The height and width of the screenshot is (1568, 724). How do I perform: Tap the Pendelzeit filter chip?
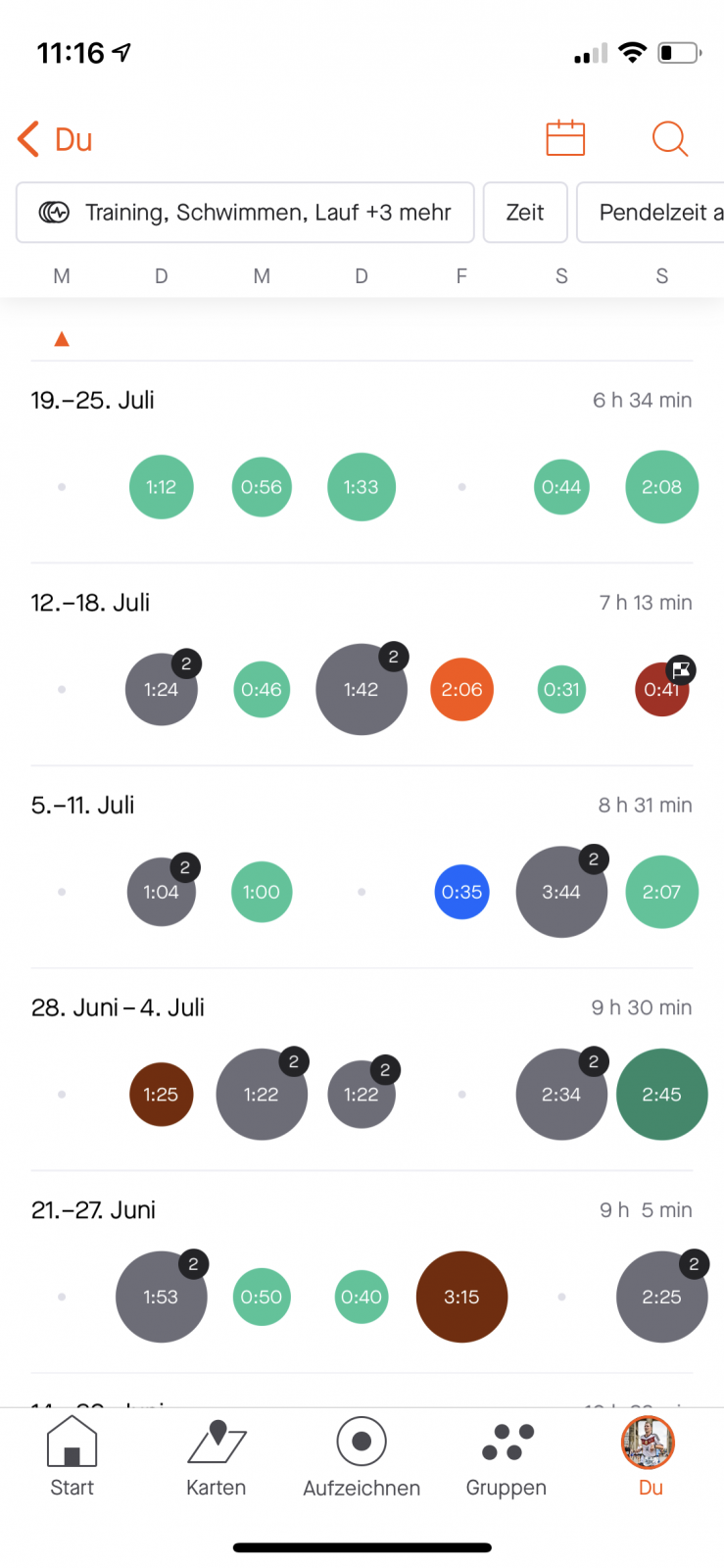(x=652, y=213)
